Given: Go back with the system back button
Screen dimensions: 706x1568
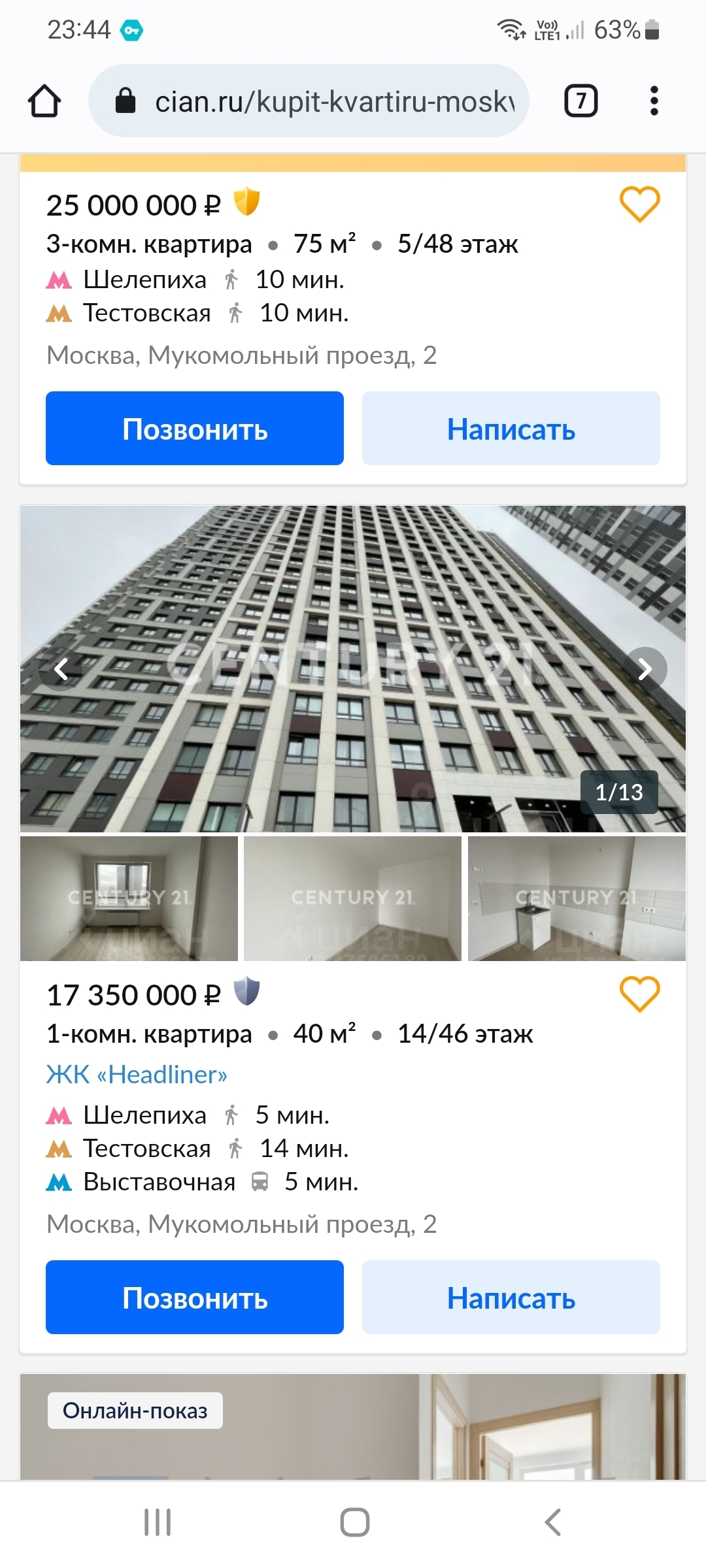Looking at the screenshot, I should (x=553, y=1522).
